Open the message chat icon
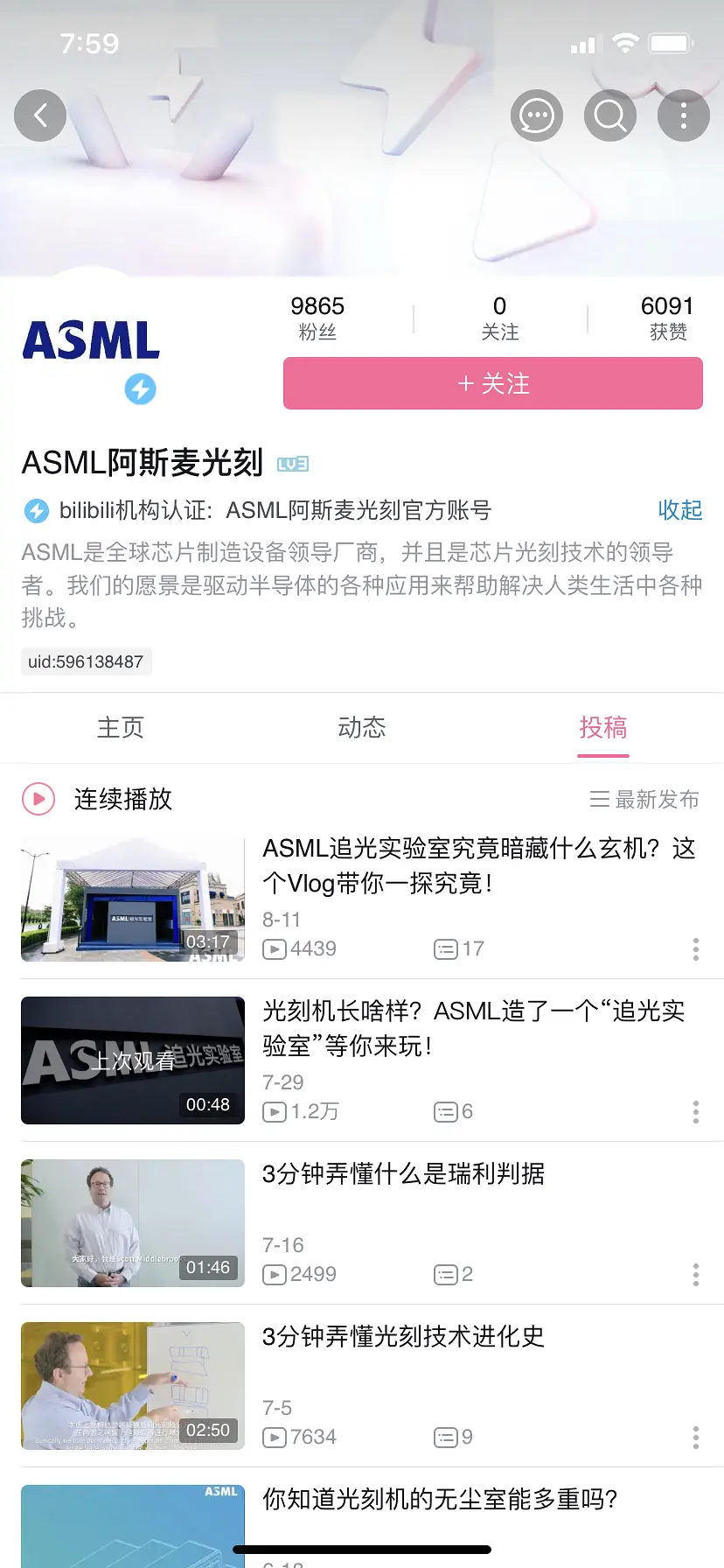The image size is (724, 1568). tap(536, 115)
